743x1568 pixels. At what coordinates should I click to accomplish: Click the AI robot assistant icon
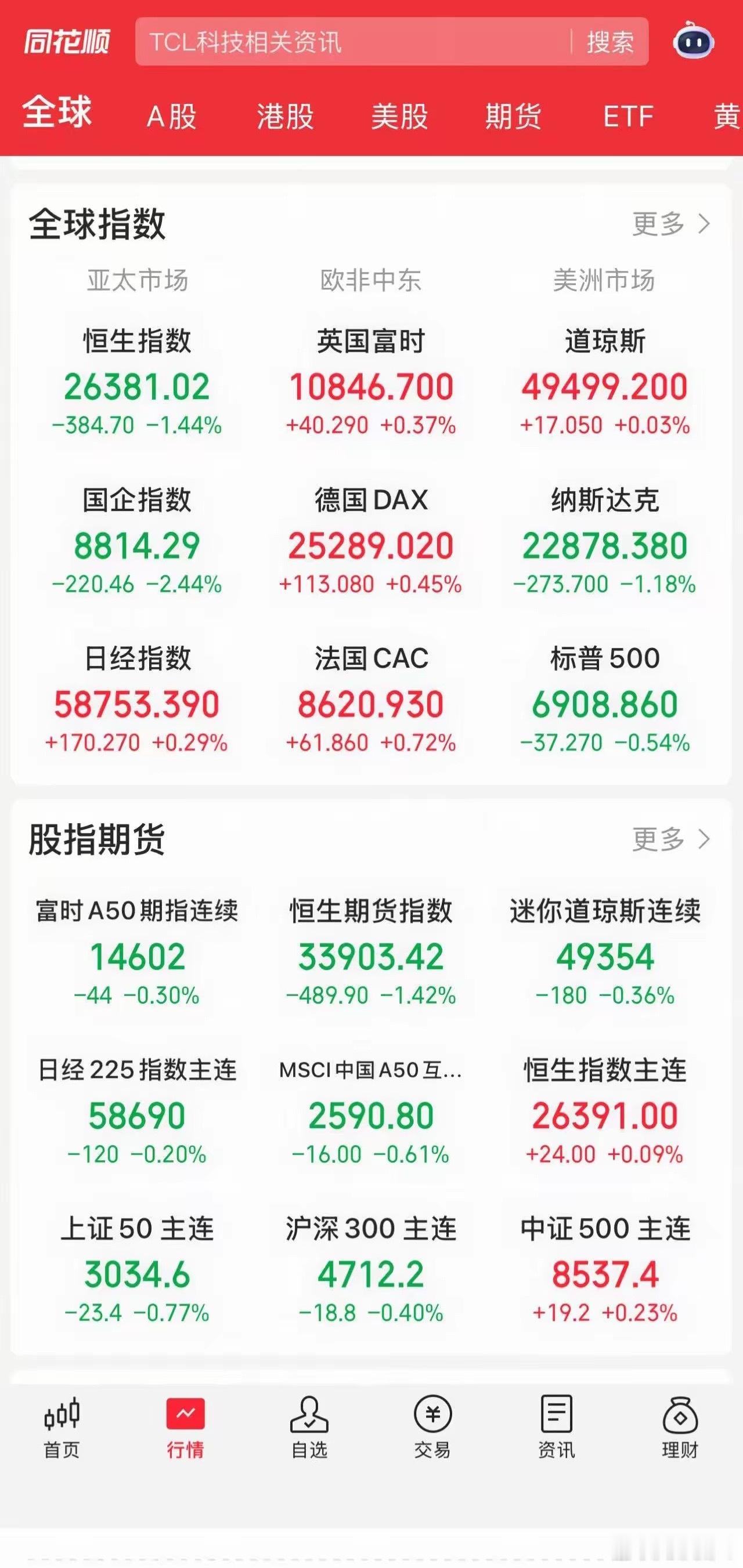694,41
